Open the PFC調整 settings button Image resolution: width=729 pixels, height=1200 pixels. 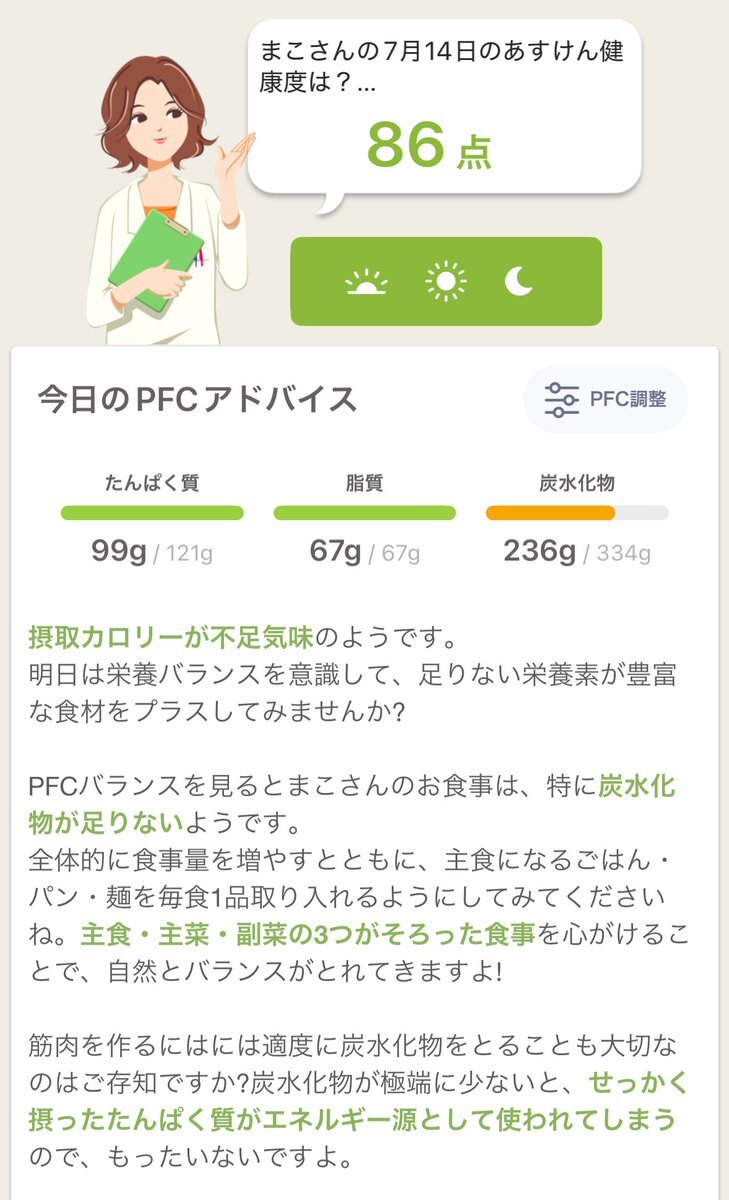pos(606,400)
